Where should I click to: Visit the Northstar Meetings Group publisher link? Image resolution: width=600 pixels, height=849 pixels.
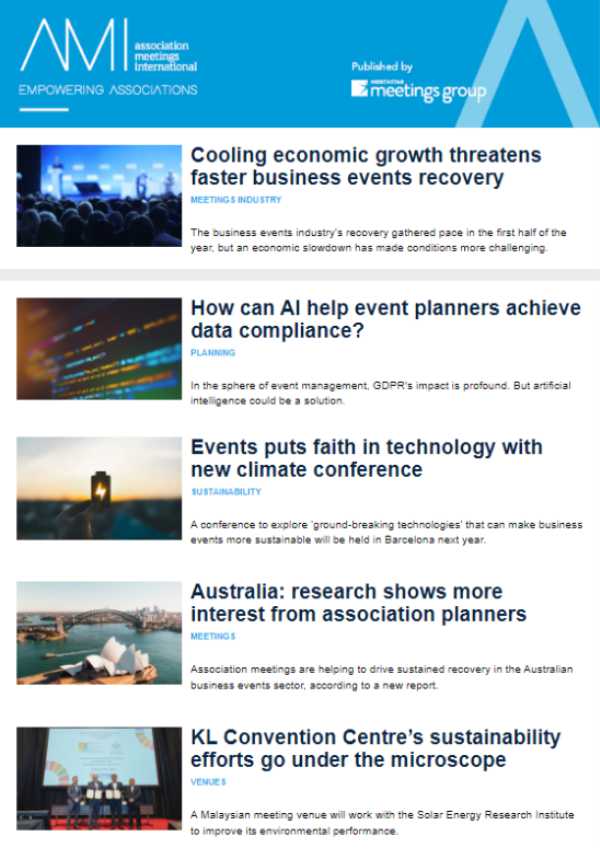pyautogui.click(x=418, y=88)
